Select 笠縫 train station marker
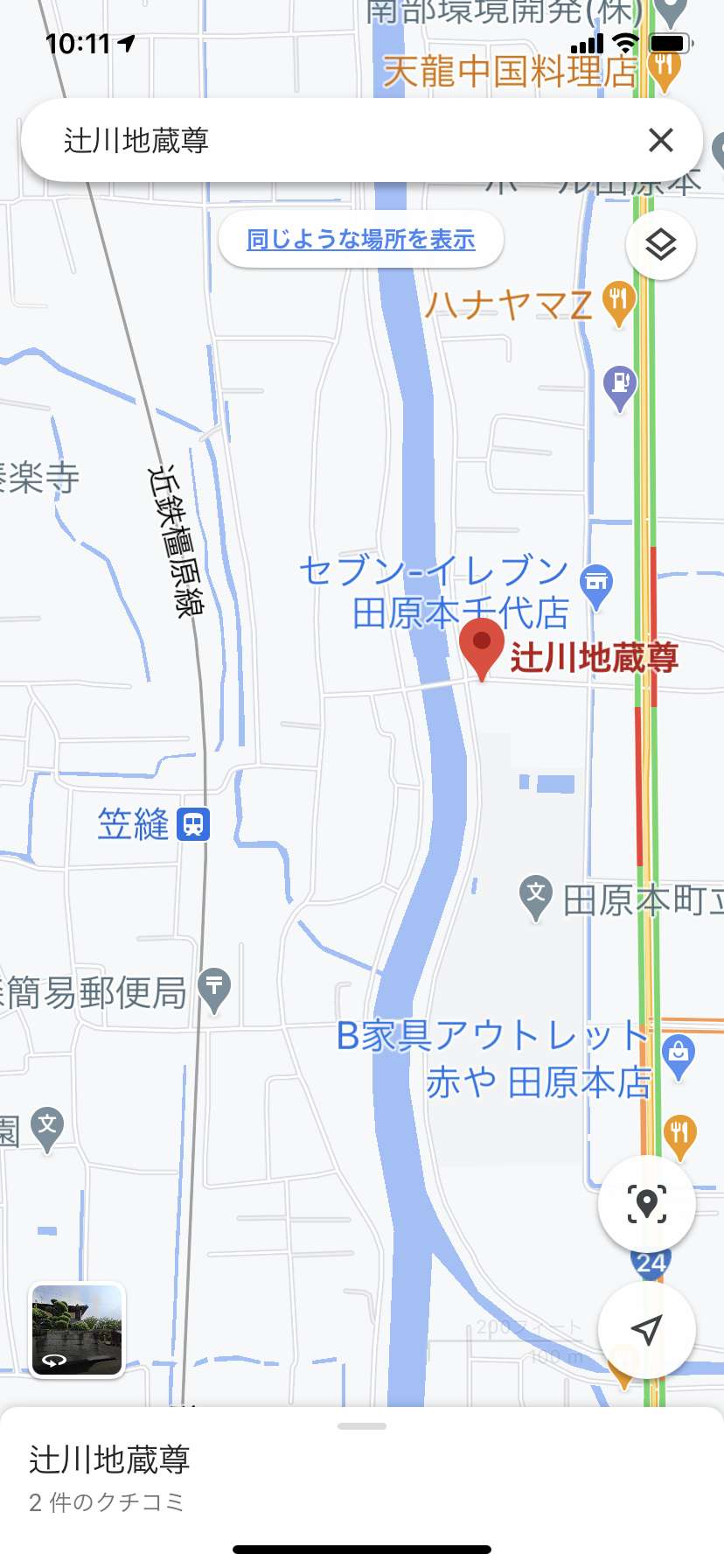The width and height of the screenshot is (724, 1568). [x=193, y=824]
